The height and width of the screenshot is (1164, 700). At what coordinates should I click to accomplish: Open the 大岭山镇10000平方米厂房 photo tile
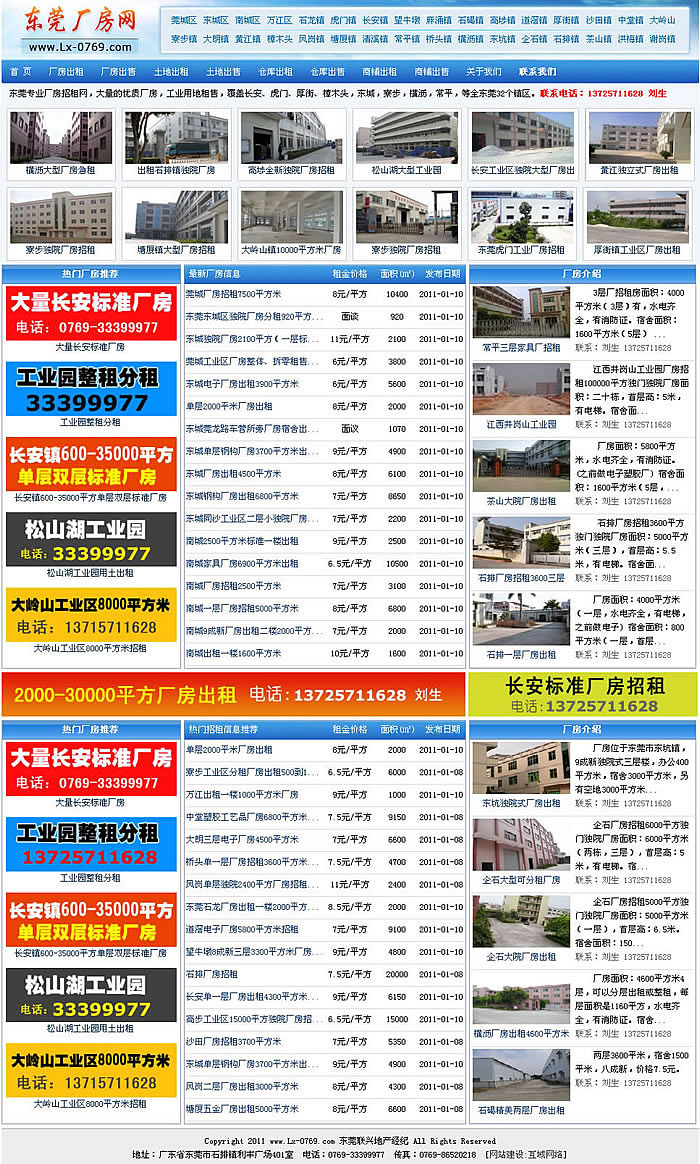click(291, 223)
